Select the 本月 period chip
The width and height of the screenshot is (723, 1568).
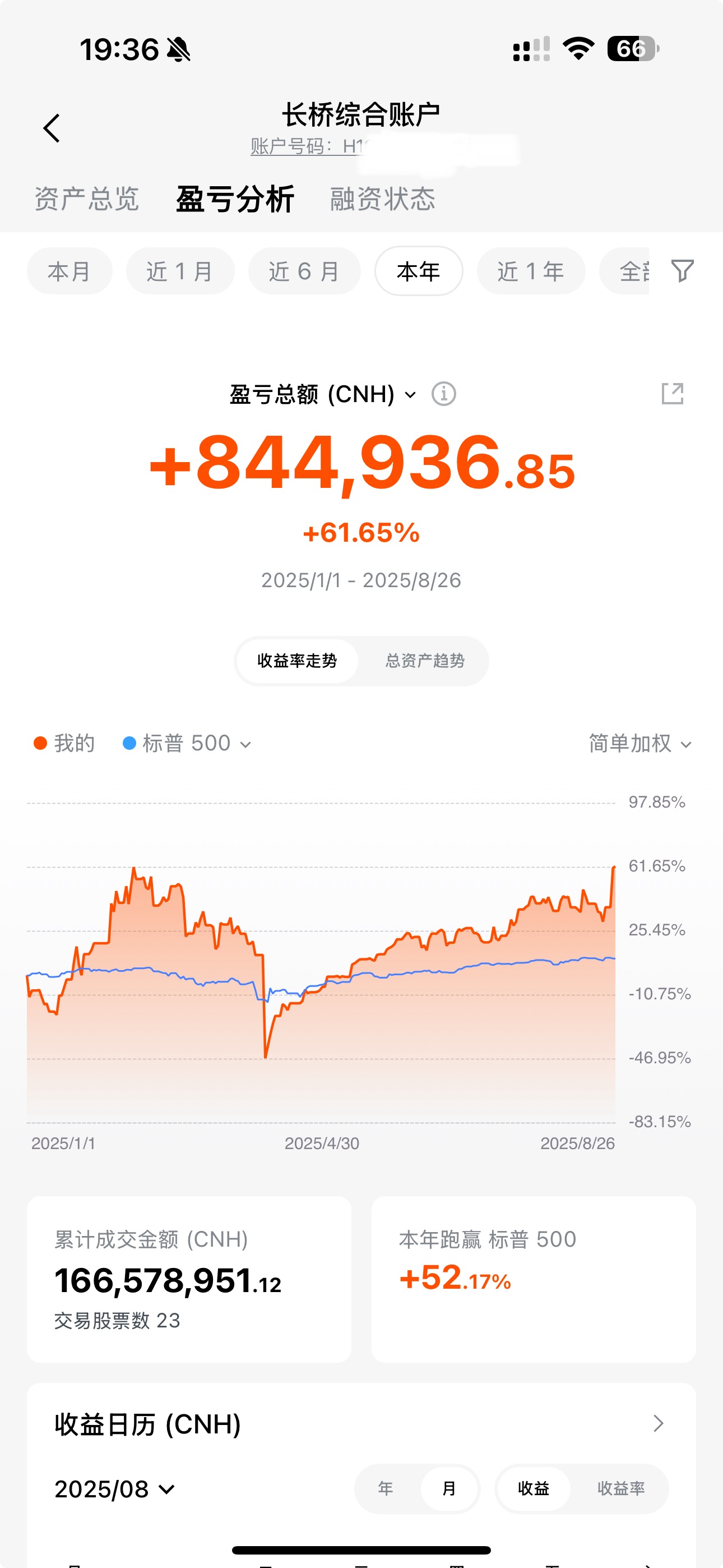(69, 271)
